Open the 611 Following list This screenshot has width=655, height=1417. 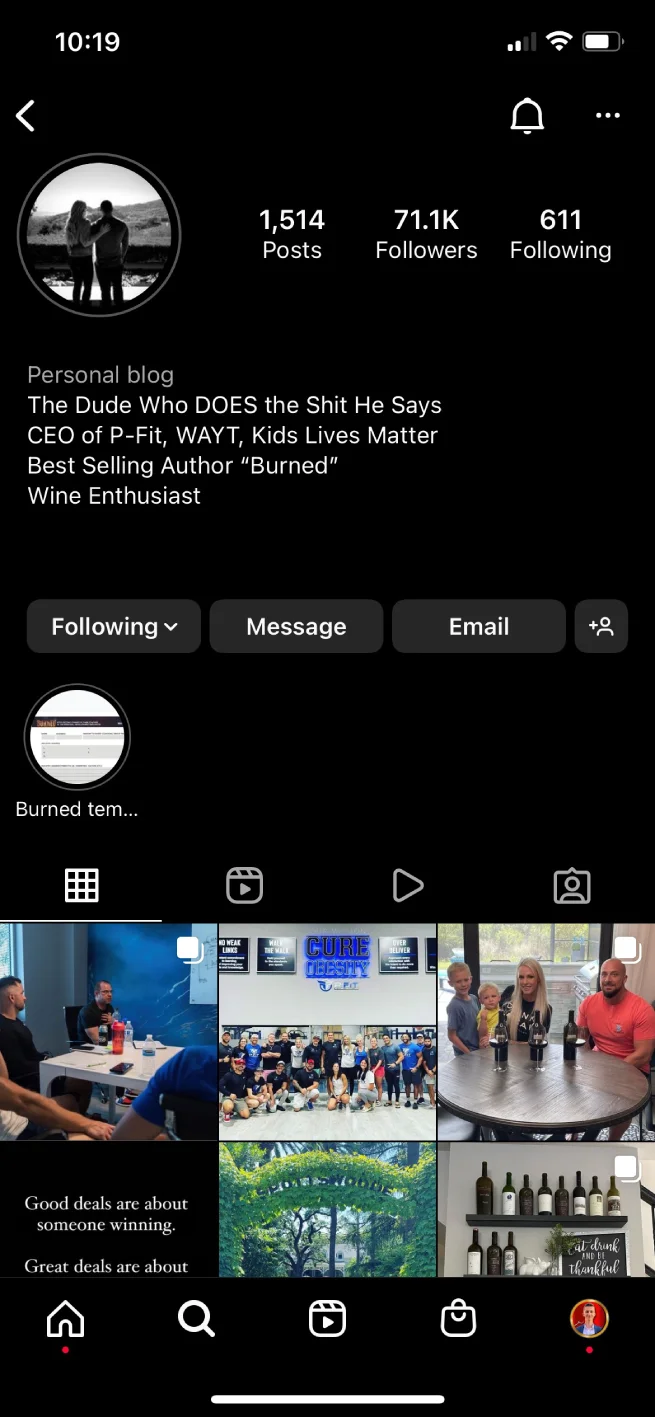(x=560, y=235)
